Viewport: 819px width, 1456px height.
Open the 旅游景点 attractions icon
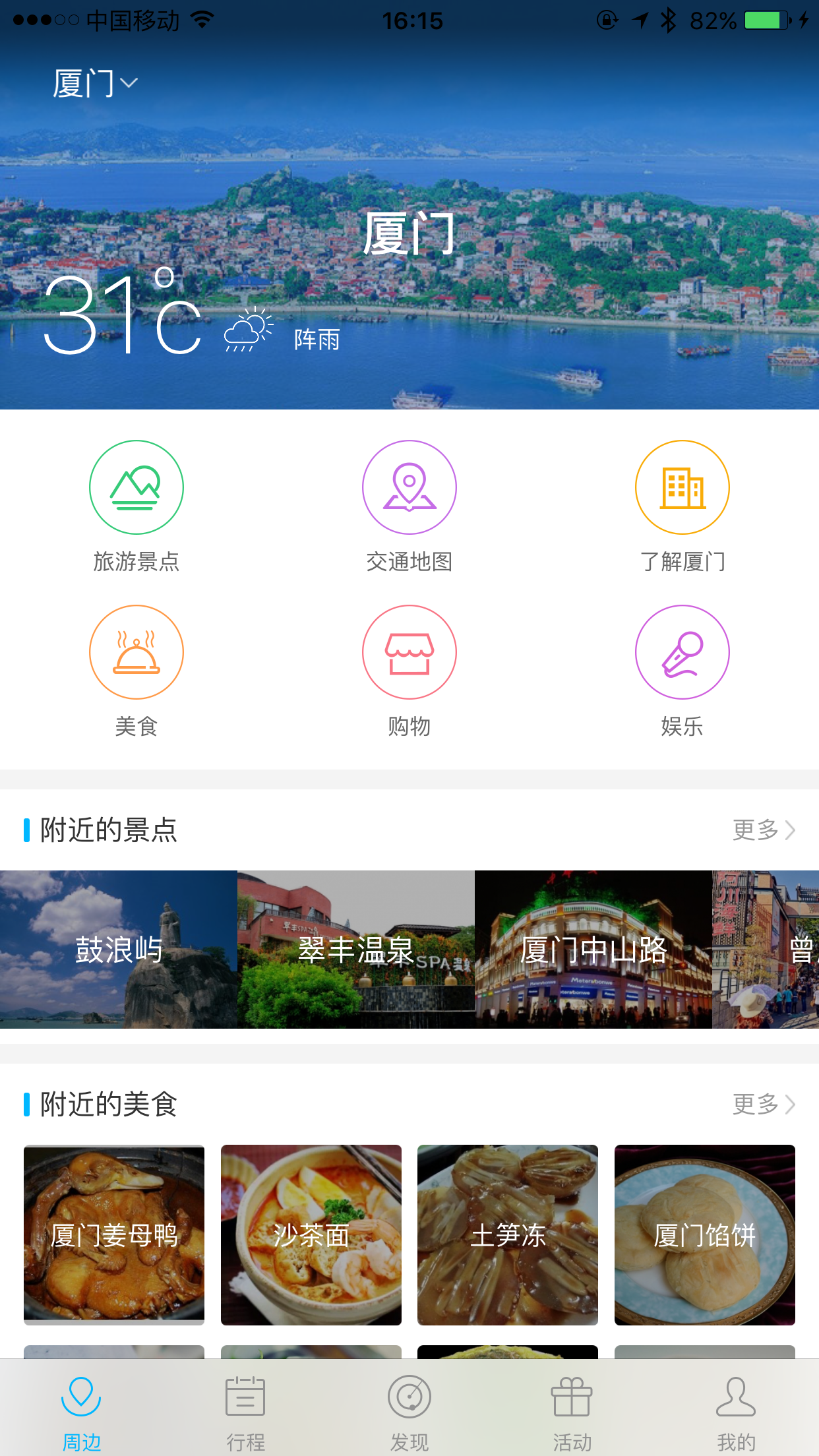(x=136, y=487)
